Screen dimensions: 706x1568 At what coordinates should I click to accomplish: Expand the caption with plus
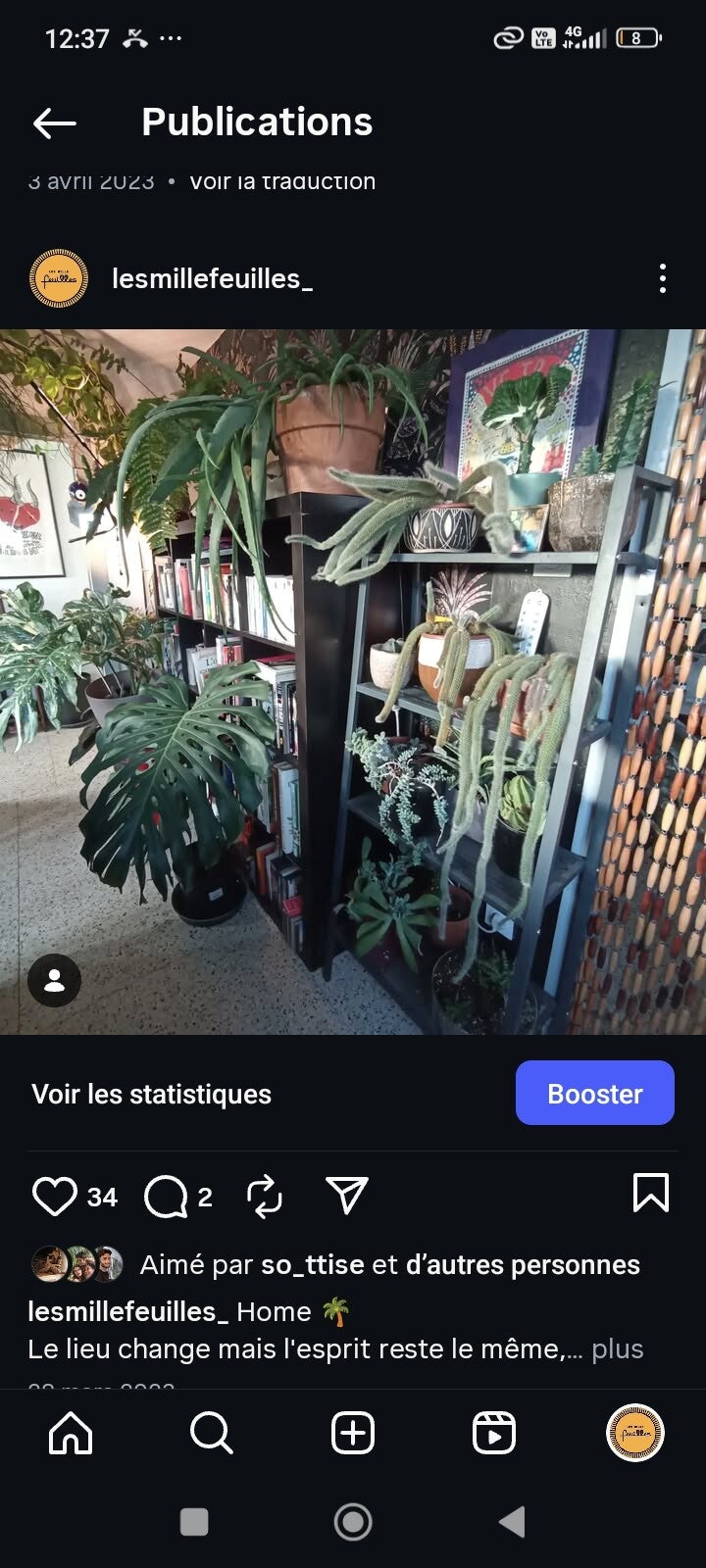click(x=617, y=1349)
